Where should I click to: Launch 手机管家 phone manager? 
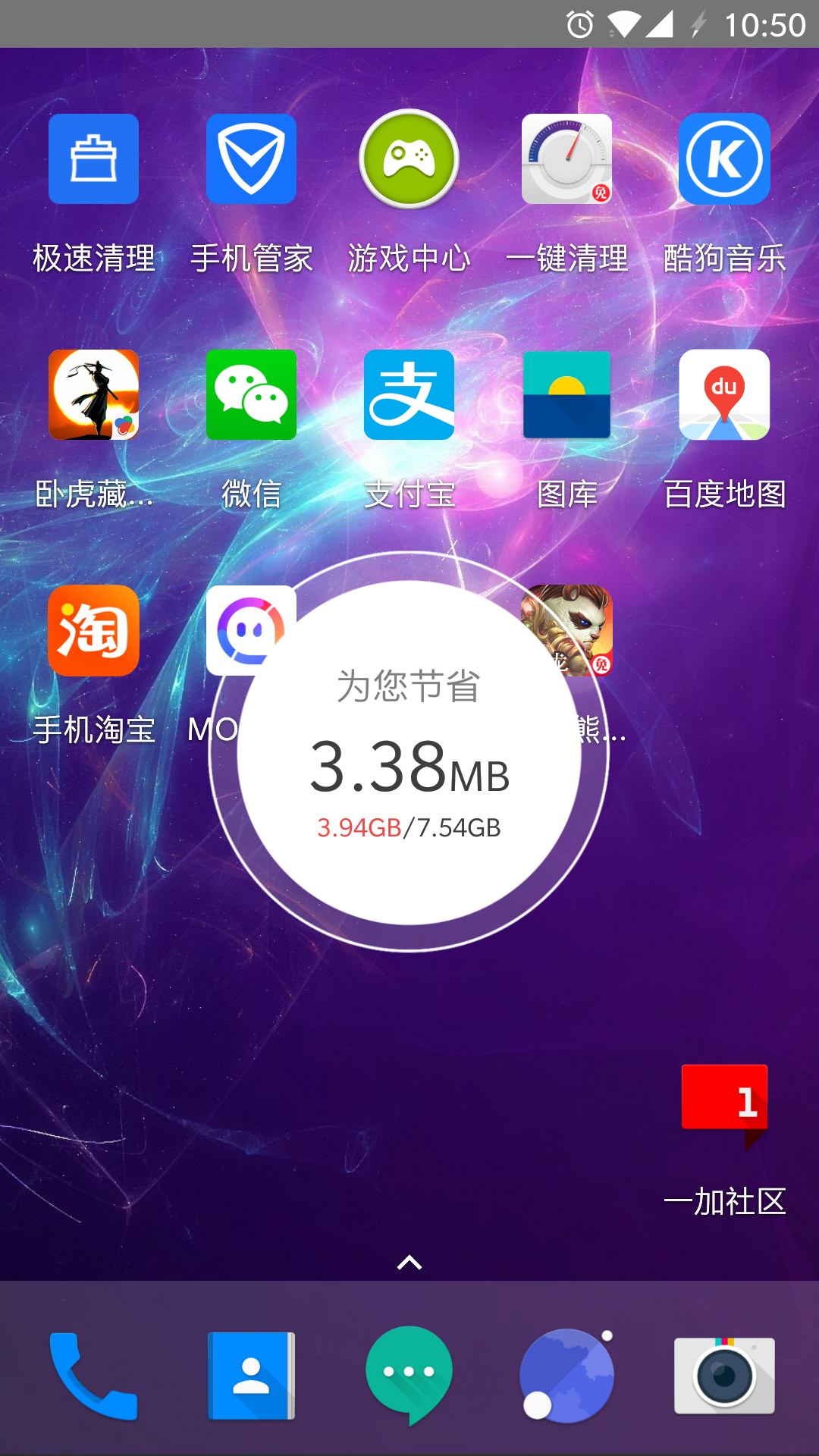pos(251,159)
